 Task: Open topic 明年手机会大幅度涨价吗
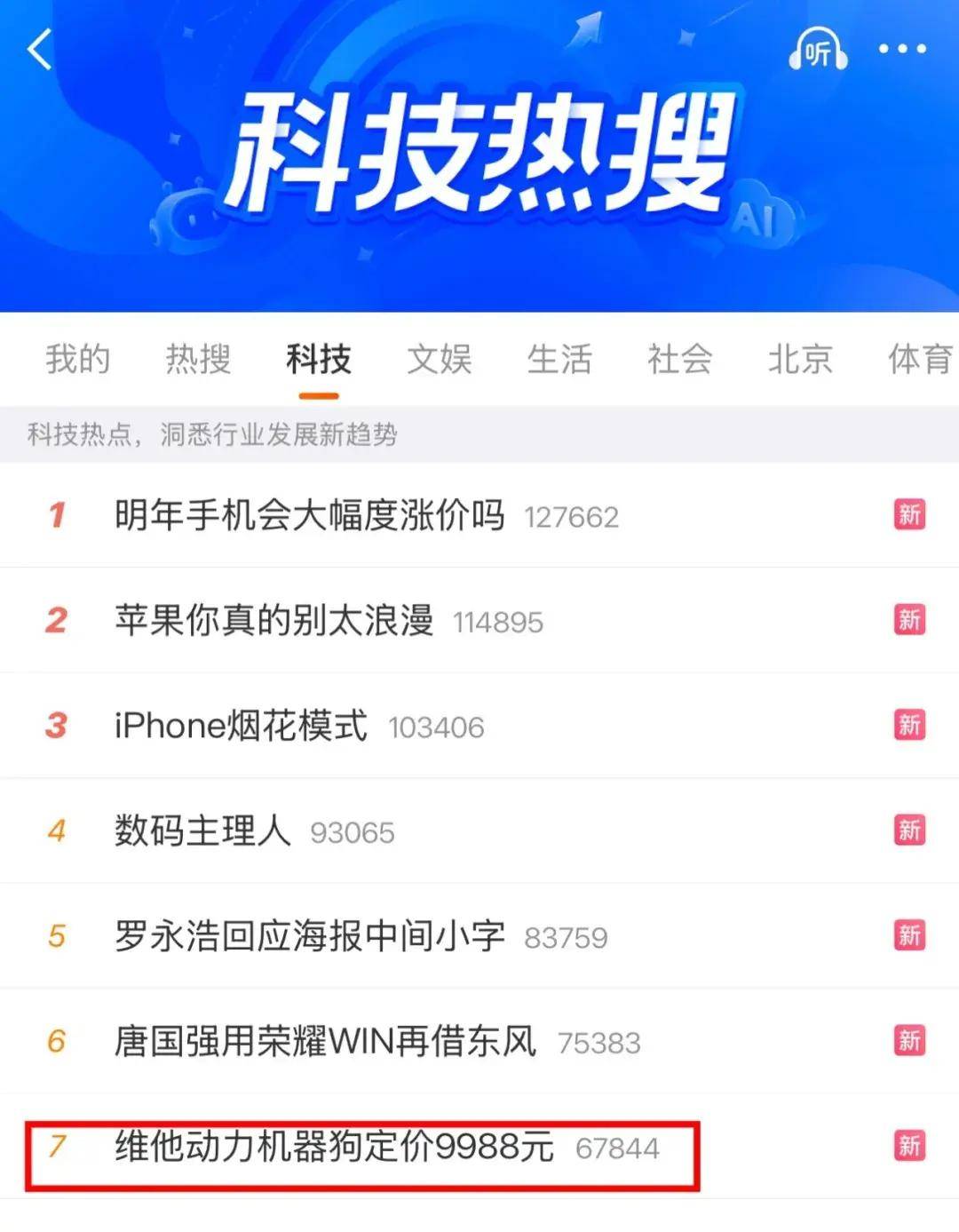[309, 515]
